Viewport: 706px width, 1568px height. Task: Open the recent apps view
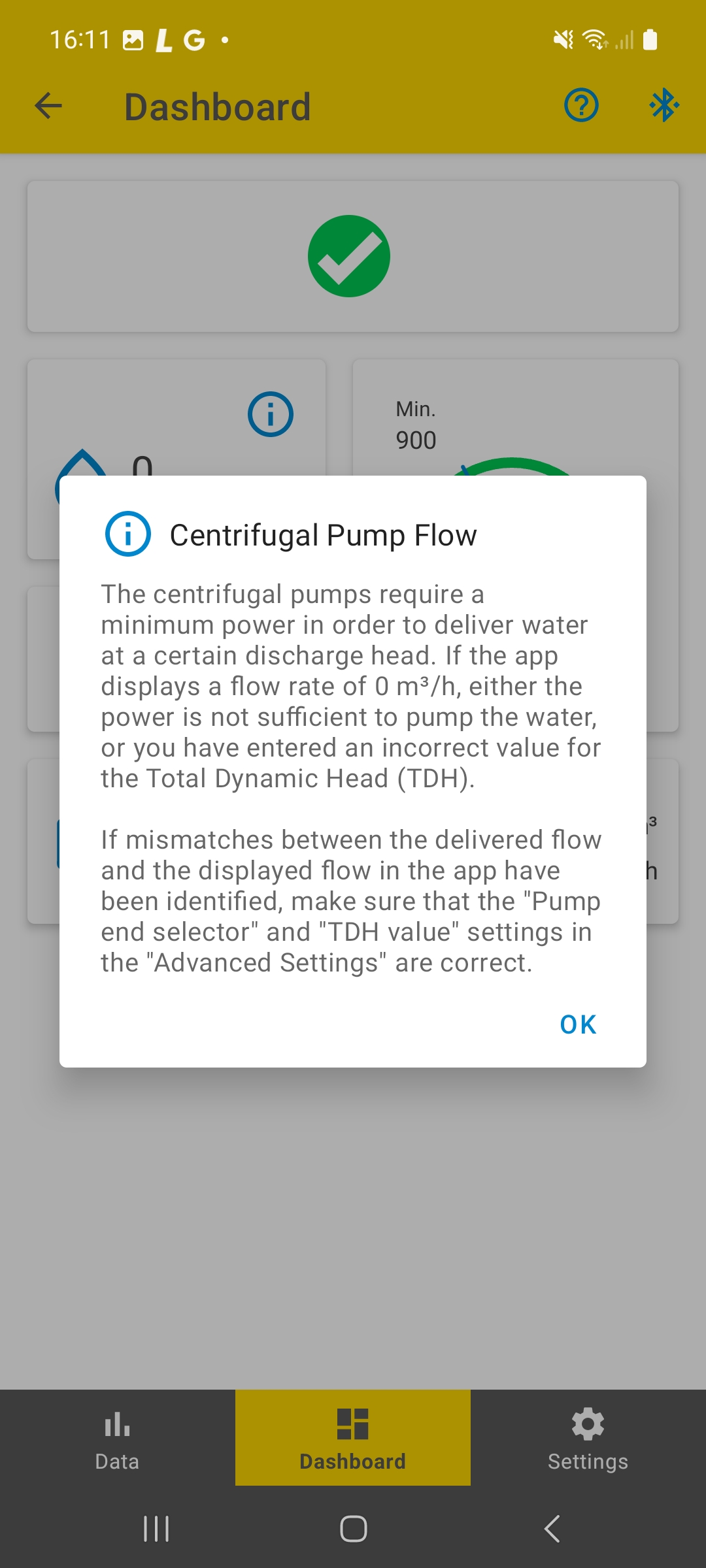[156, 1529]
